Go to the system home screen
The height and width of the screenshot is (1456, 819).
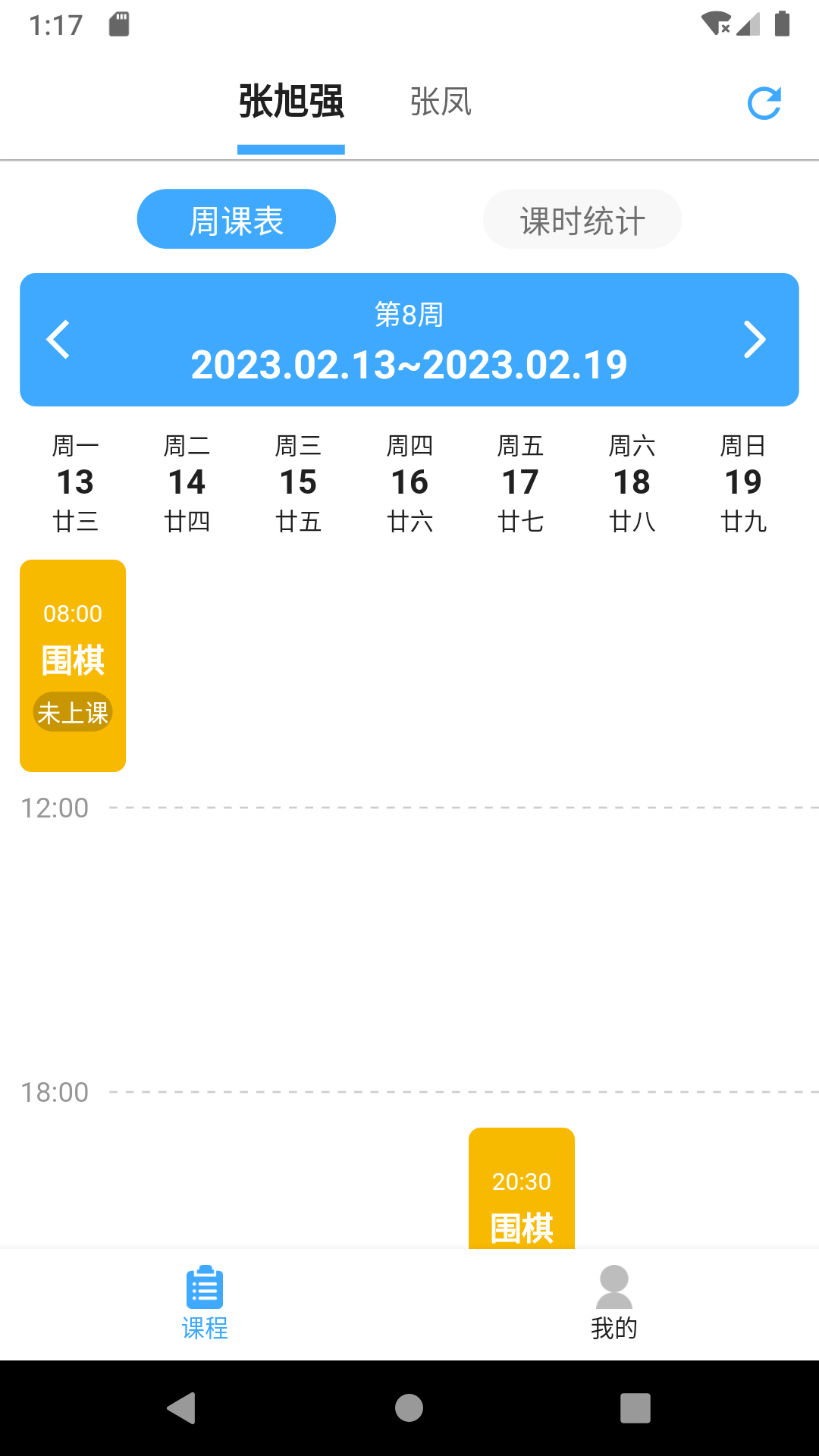(x=409, y=1408)
